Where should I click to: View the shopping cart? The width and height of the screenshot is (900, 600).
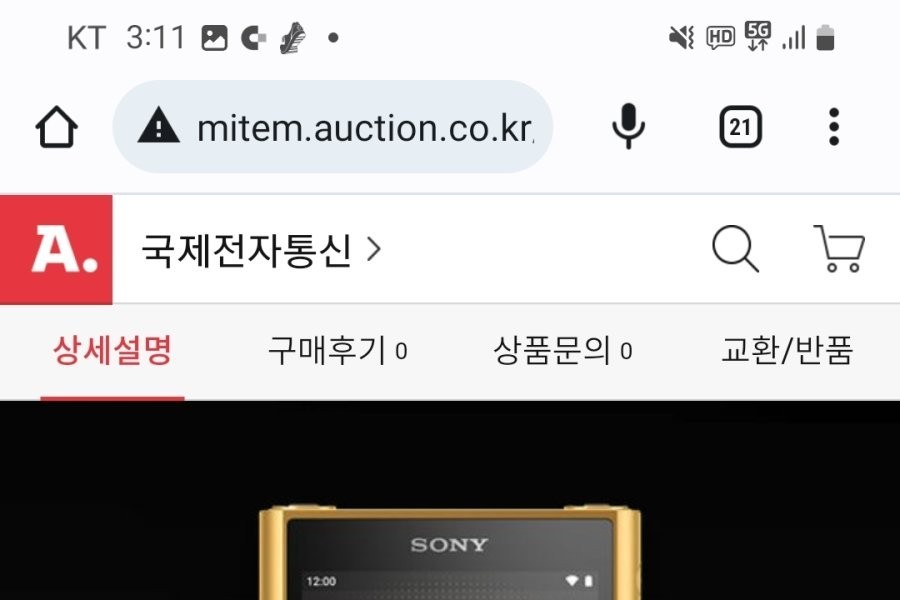tap(839, 249)
